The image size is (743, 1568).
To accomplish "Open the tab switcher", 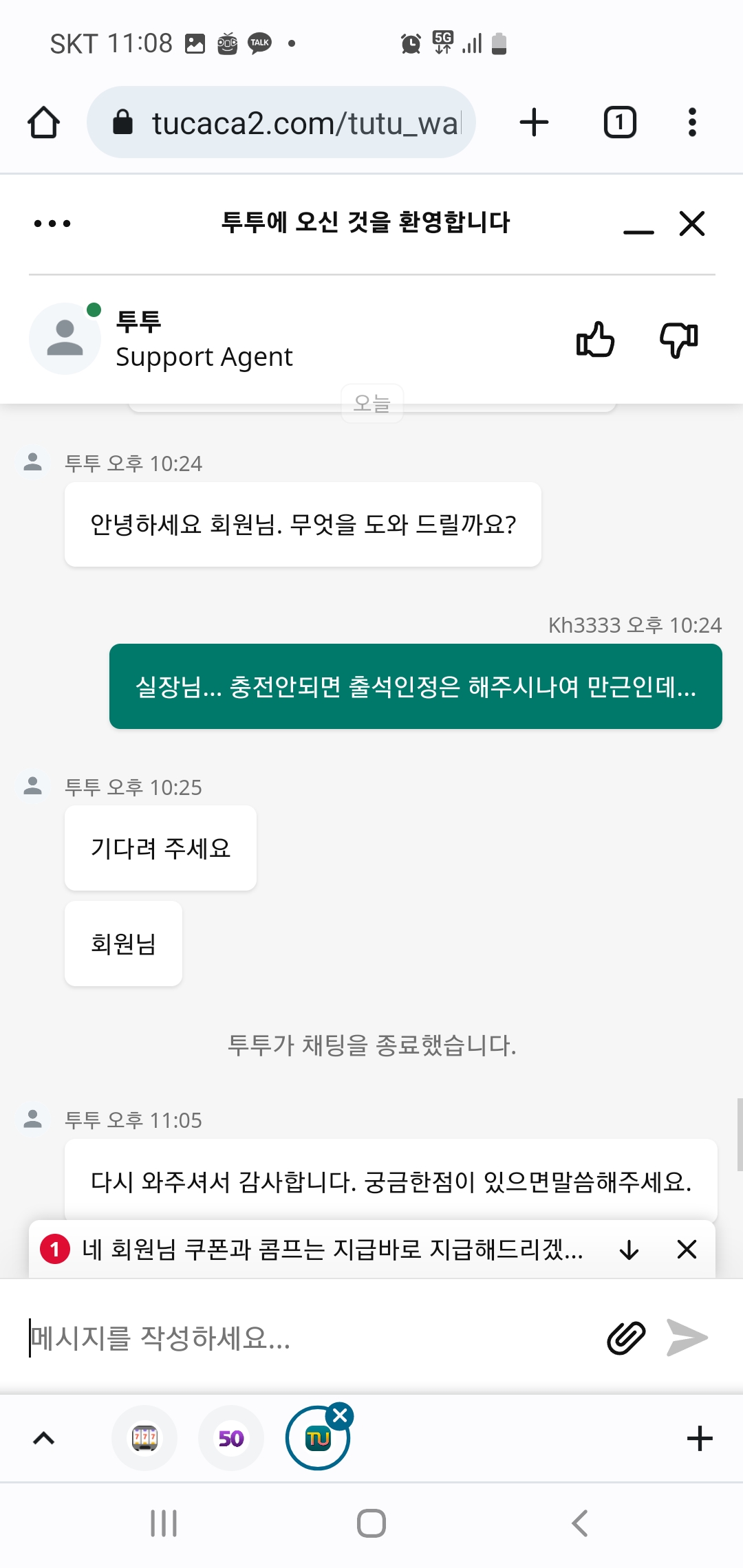I will click(620, 122).
